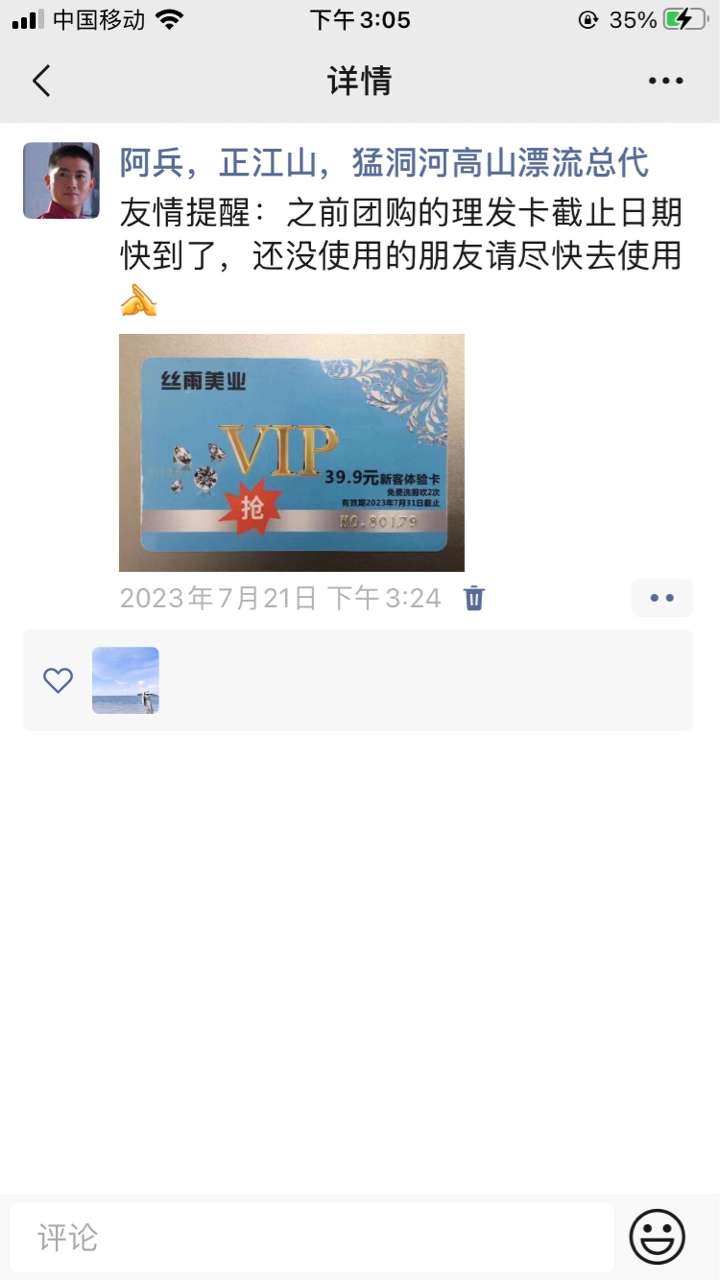View the 丝雨美业 VIP card photo
The height and width of the screenshot is (1280, 720).
[292, 452]
